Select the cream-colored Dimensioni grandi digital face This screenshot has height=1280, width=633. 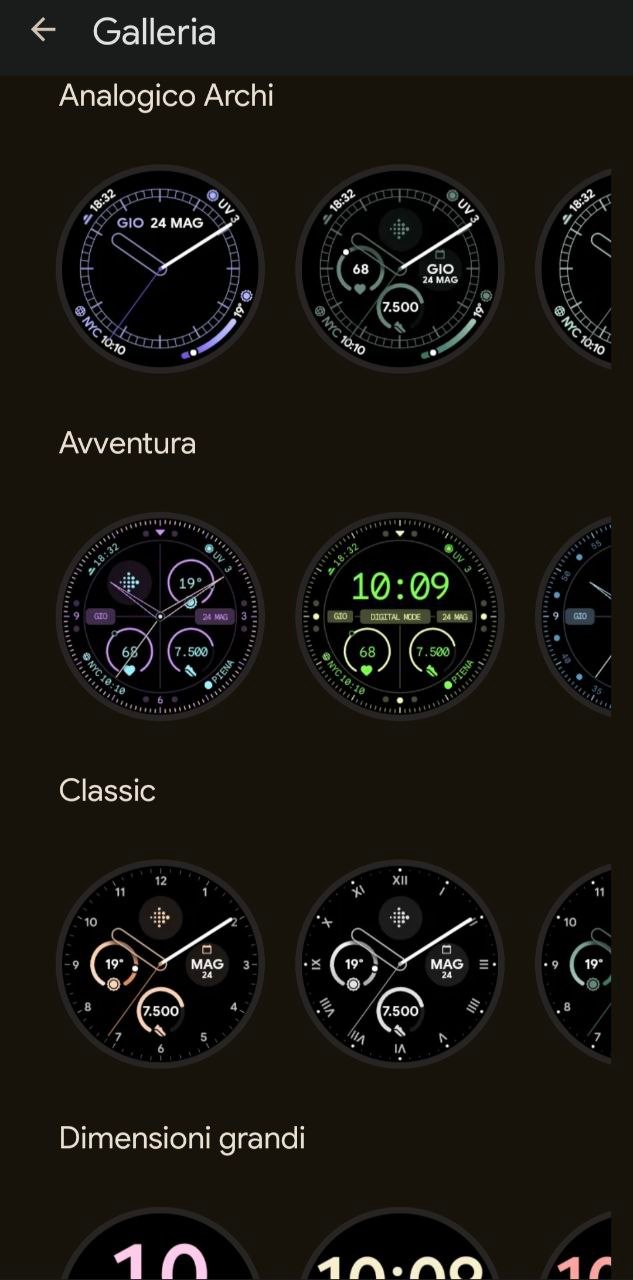400,1243
